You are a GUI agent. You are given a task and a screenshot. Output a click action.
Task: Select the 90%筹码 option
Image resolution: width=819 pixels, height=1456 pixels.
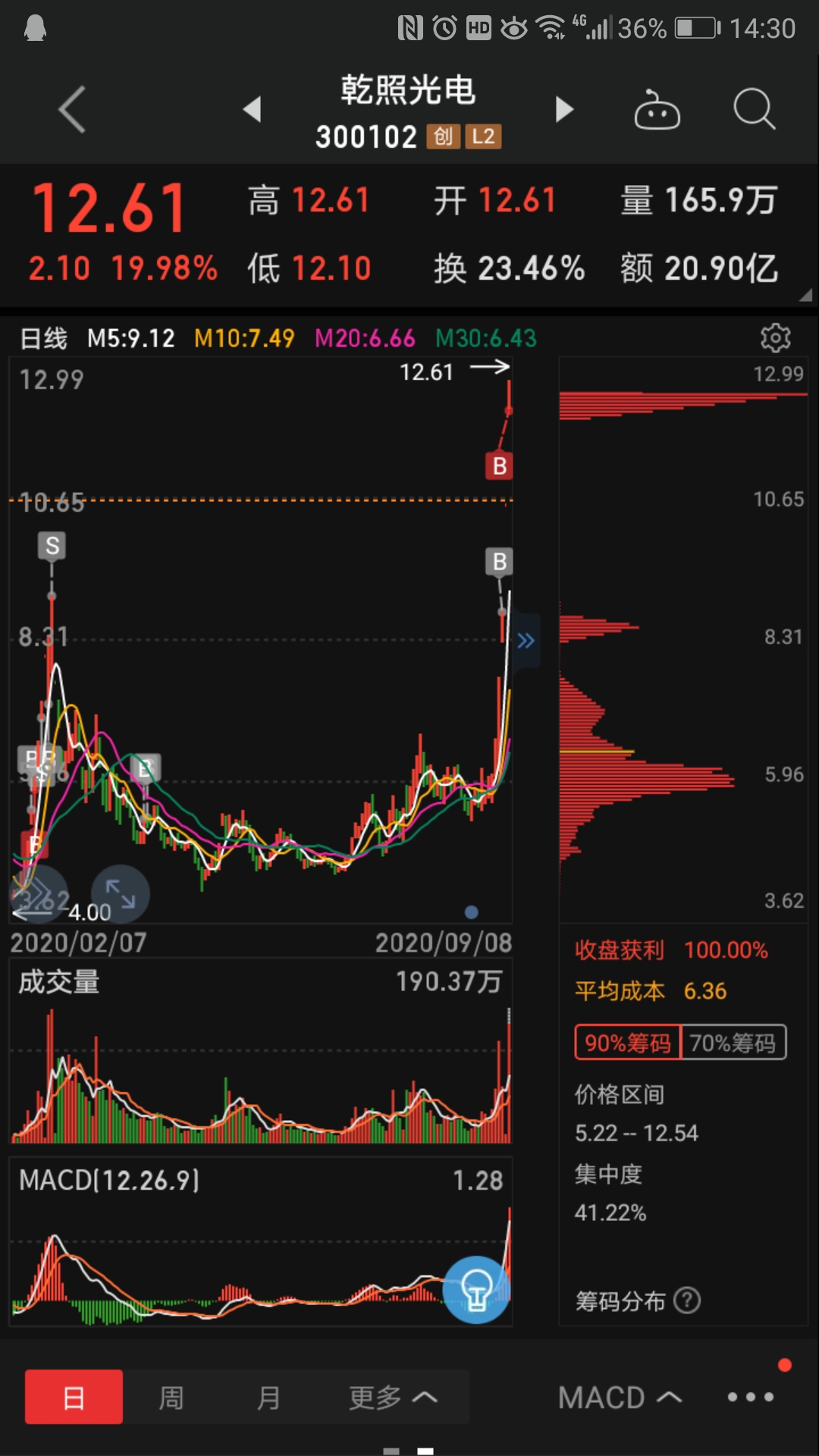click(x=628, y=1043)
